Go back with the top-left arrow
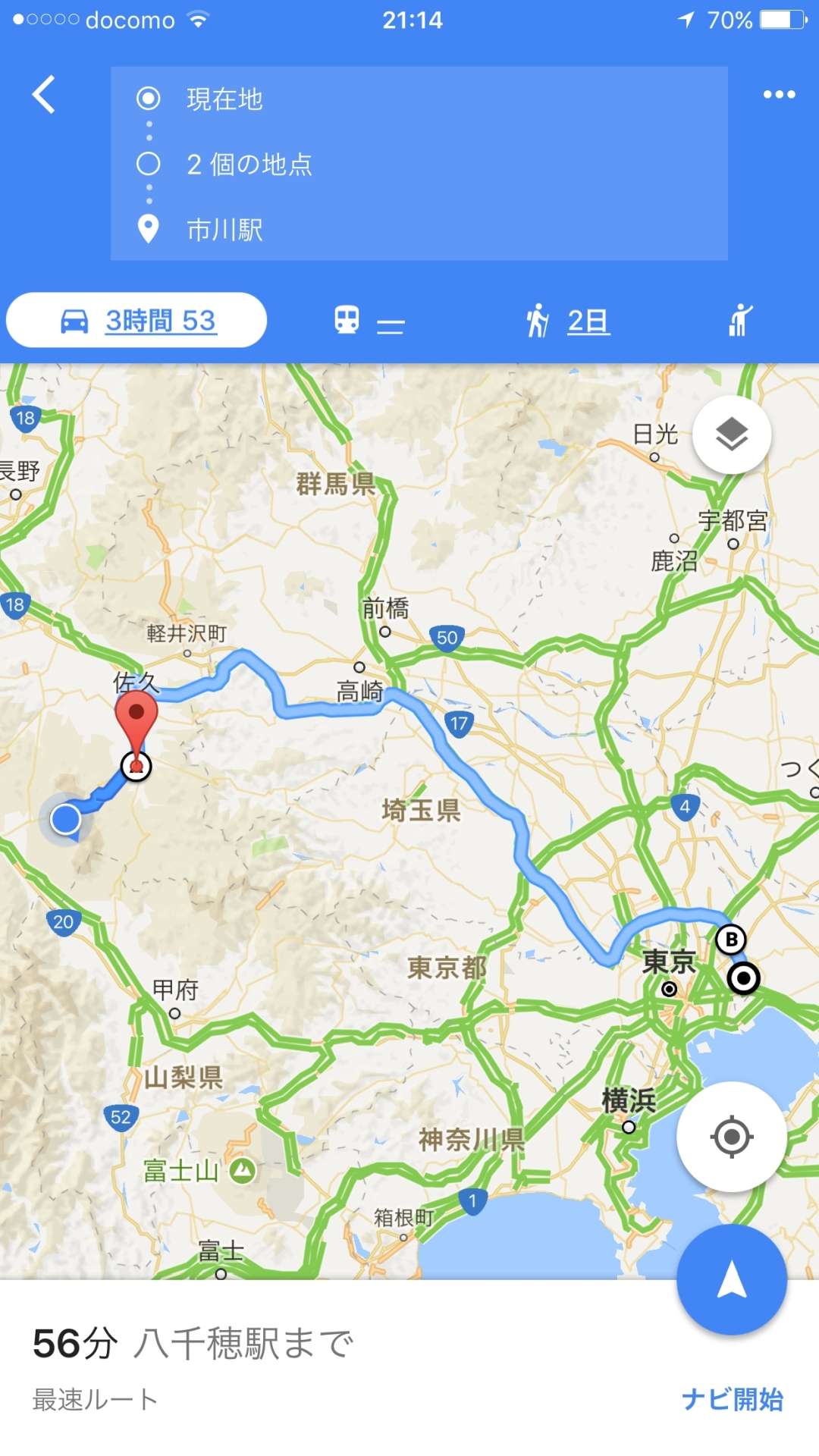Screen dimensions: 819x1456 click(x=44, y=95)
